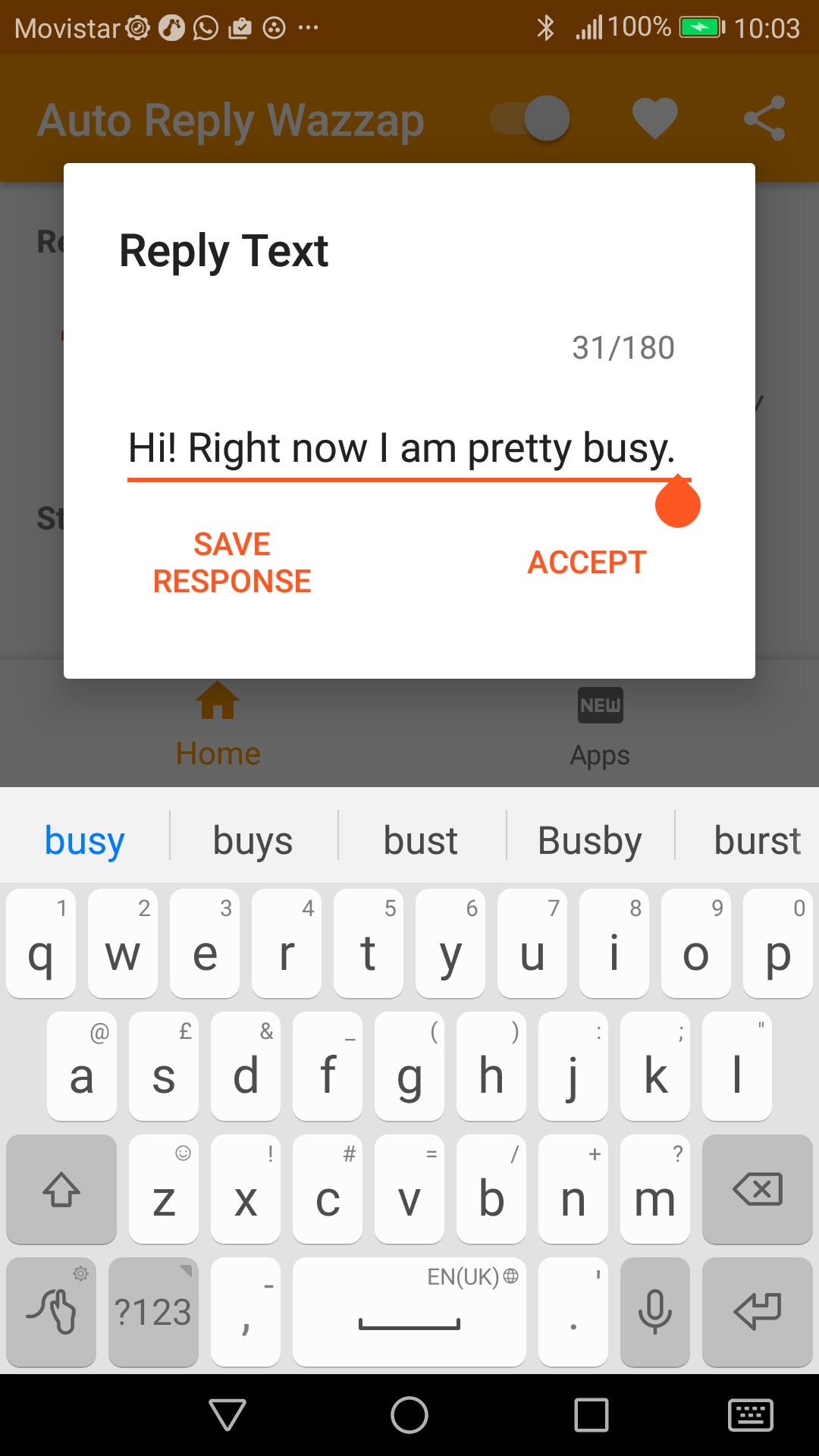Choose the 'burst' suggestion
The image size is (819, 1456).
(757, 840)
